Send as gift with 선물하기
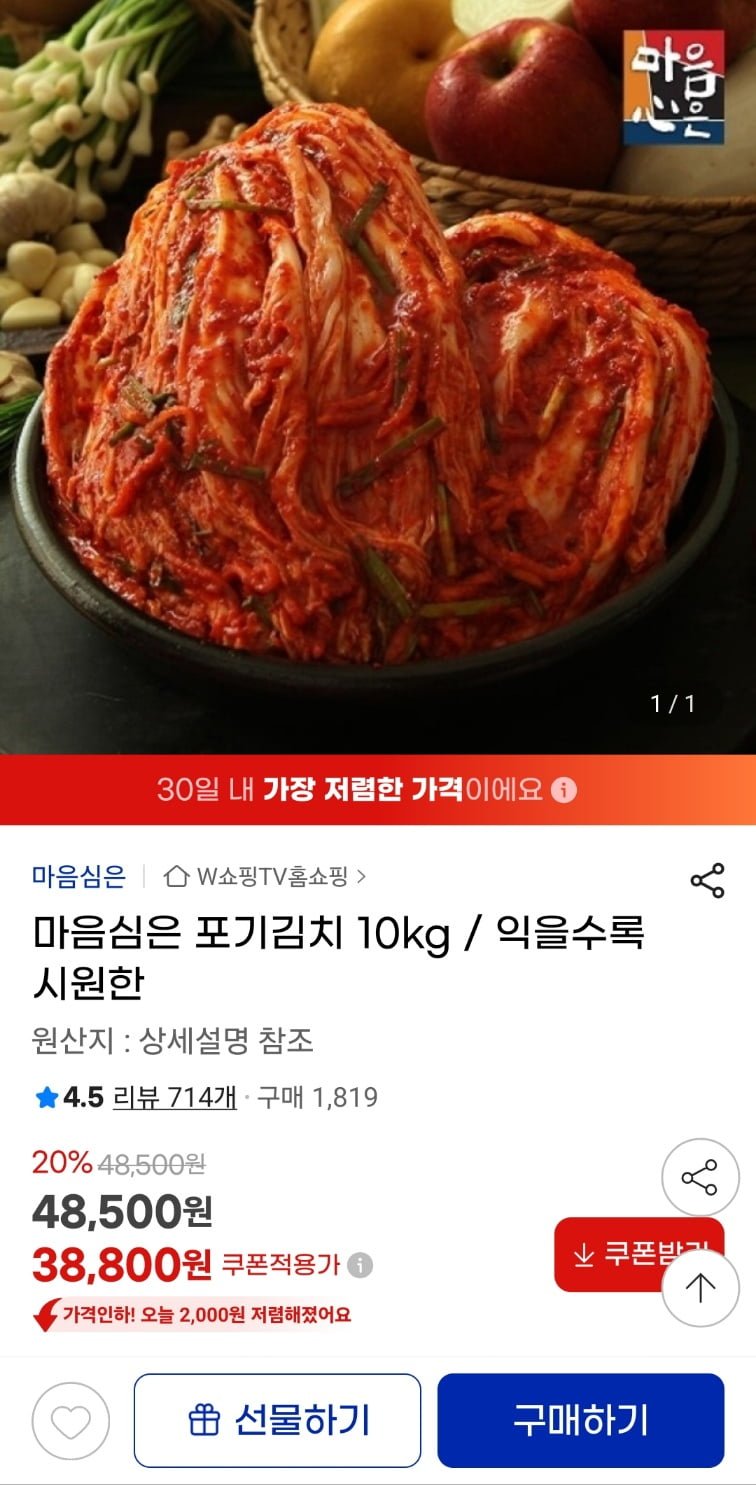The height and width of the screenshot is (1485, 756). pyautogui.click(x=278, y=1420)
